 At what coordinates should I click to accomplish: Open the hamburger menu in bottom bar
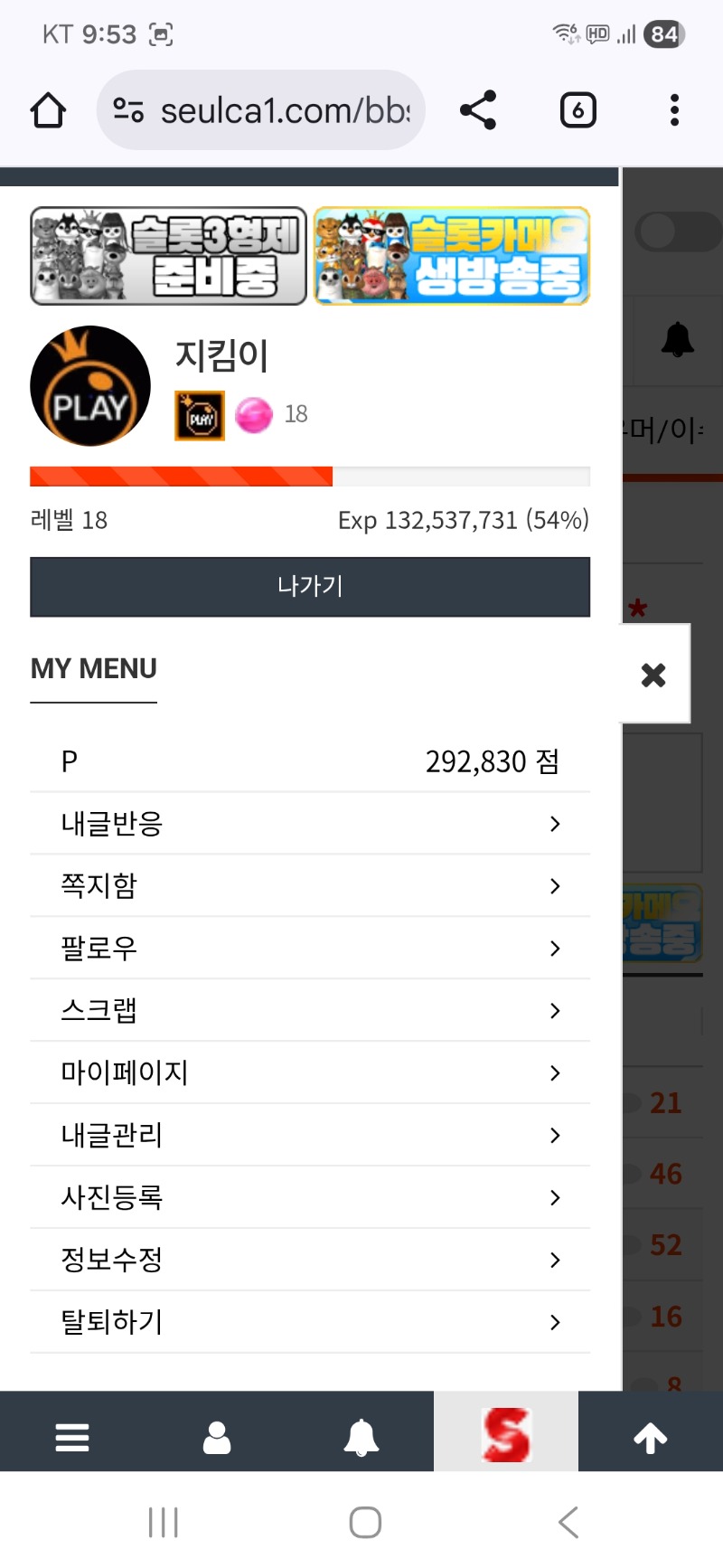[72, 1437]
